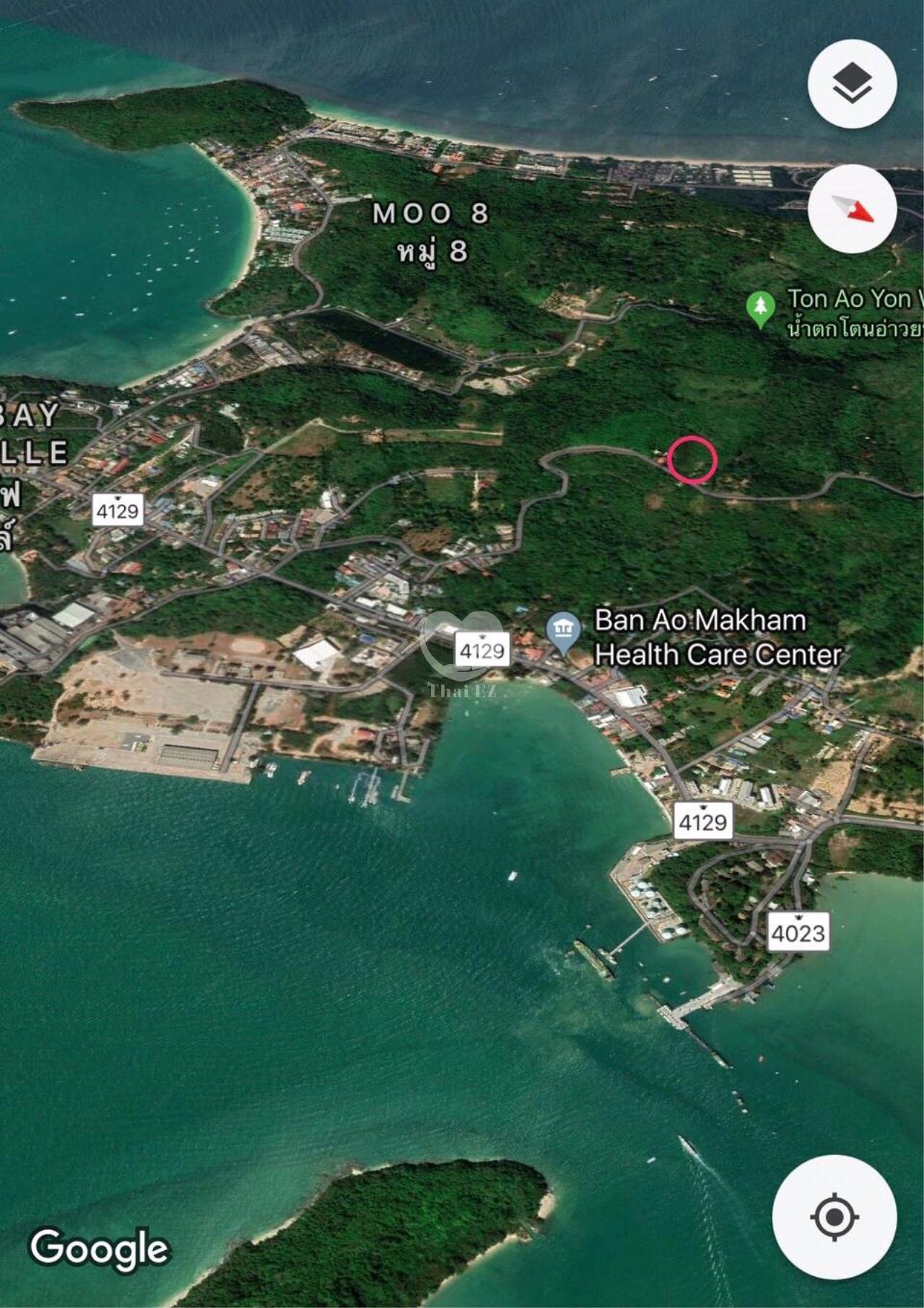The width and height of the screenshot is (924, 1308).
Task: Open the map layers selector
Action: click(x=852, y=84)
